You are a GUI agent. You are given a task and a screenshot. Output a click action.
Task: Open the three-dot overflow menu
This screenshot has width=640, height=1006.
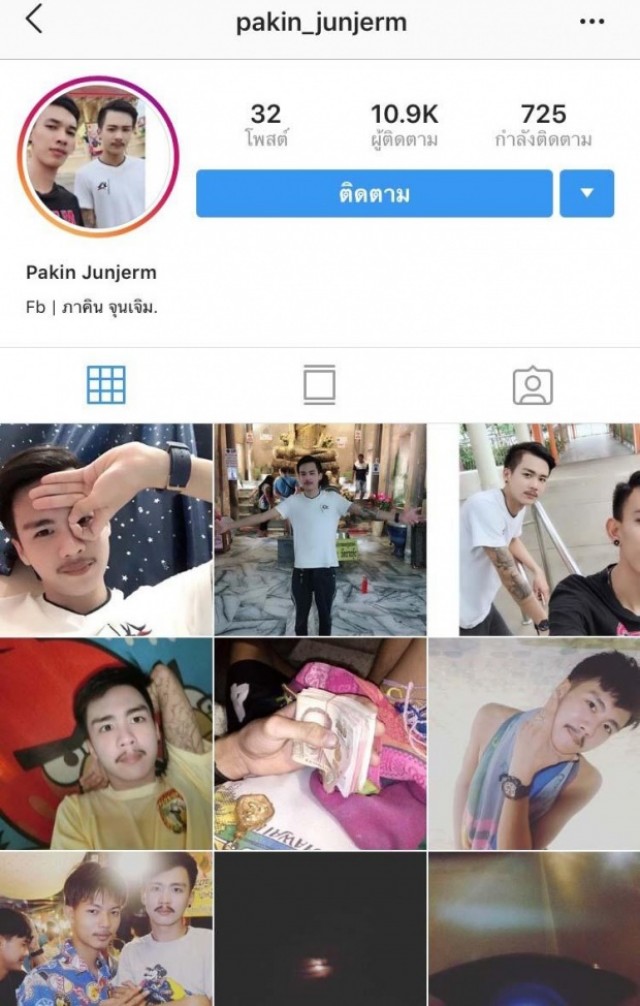pos(592,21)
